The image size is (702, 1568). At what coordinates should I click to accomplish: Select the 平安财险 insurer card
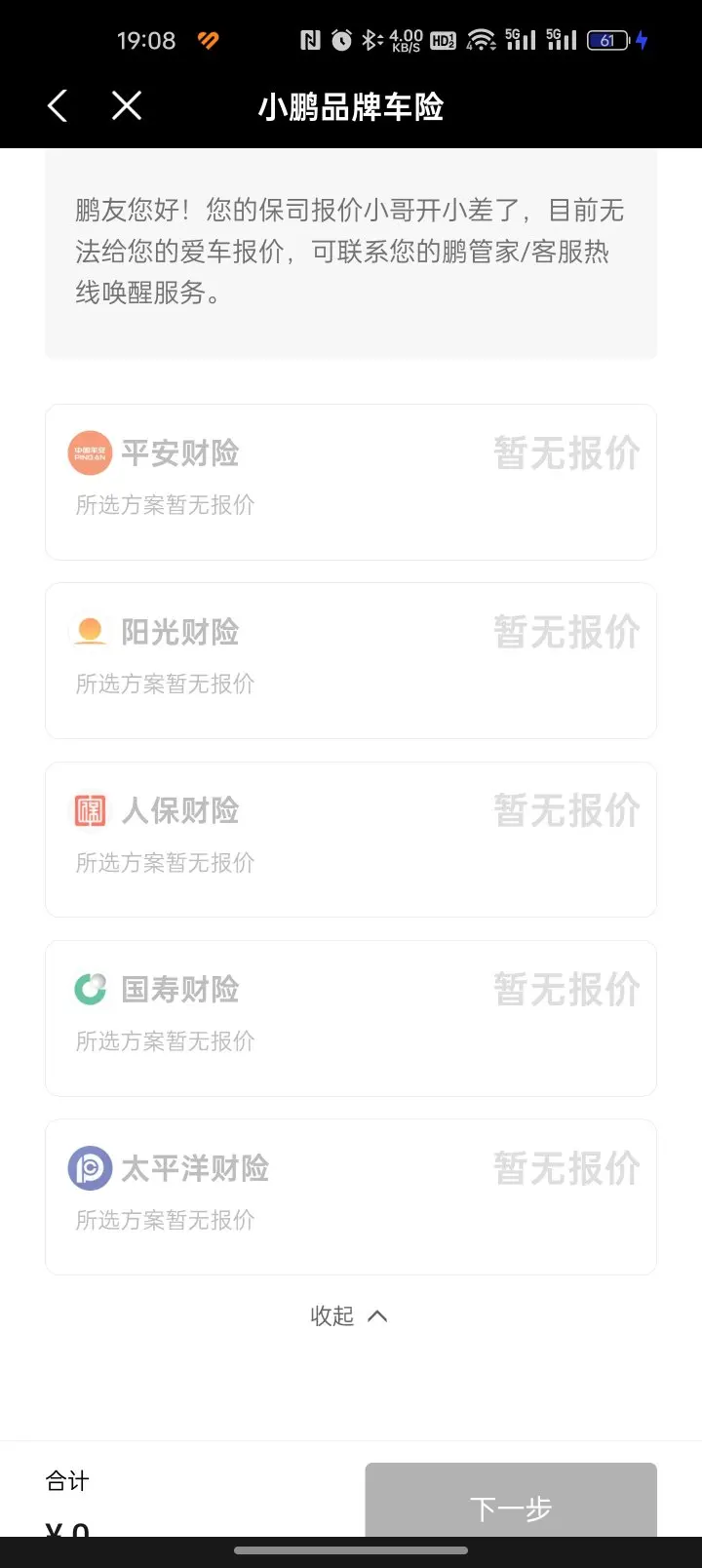351,482
